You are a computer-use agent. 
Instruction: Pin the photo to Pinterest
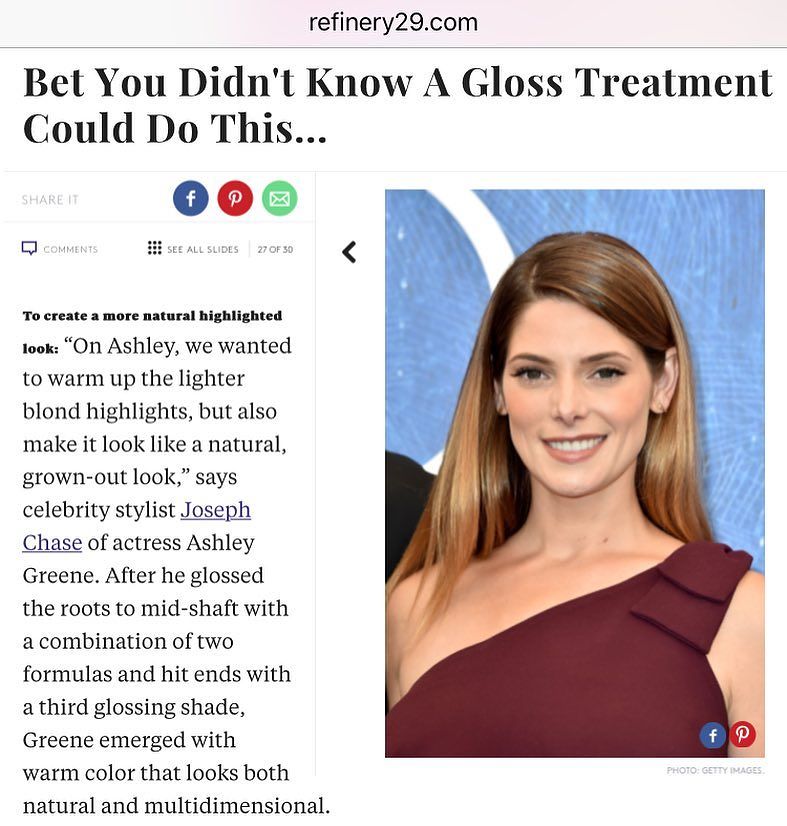pyautogui.click(x=742, y=735)
